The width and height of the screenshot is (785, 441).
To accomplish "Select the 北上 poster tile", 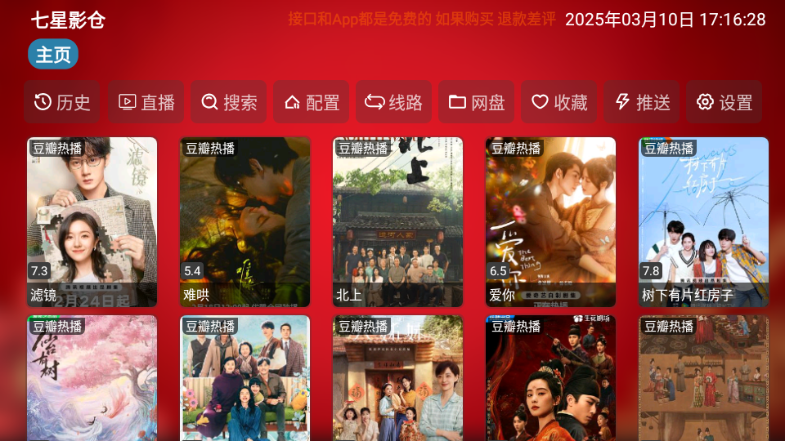I will pyautogui.click(x=398, y=221).
